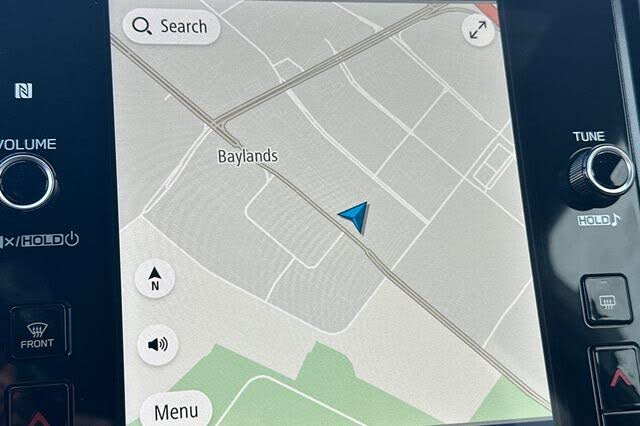The height and width of the screenshot is (426, 640).
Task: Toggle the navigation voice volume
Action: (x=158, y=345)
